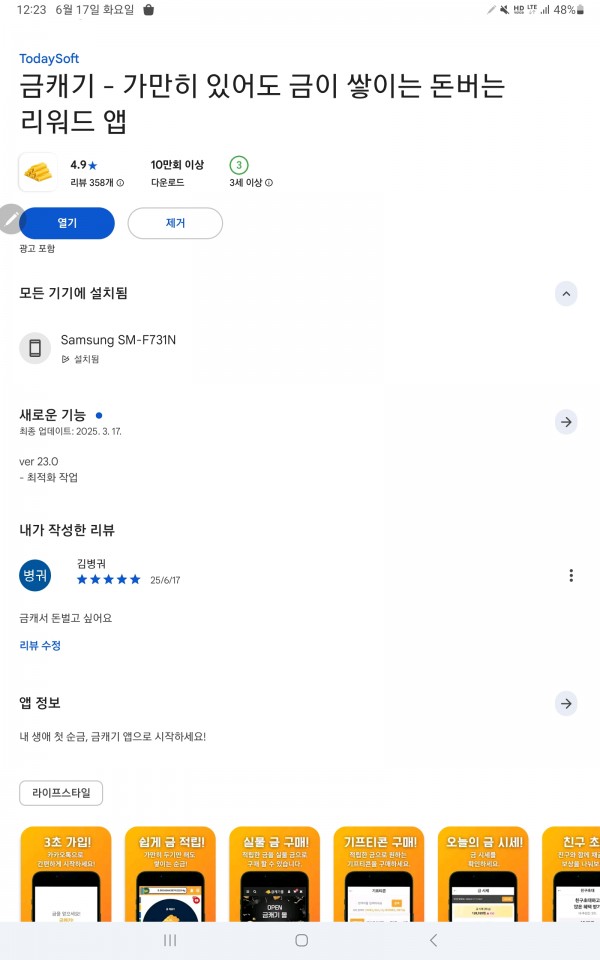The height and width of the screenshot is (960, 600).
Task: Open the overflow menu on my review
Action: tap(571, 576)
